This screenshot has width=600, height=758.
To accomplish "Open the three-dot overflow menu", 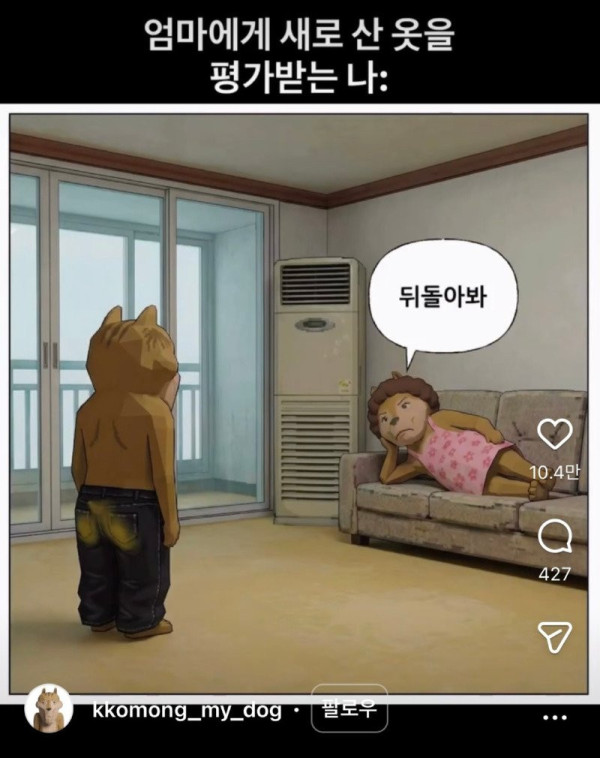I will 554,718.
